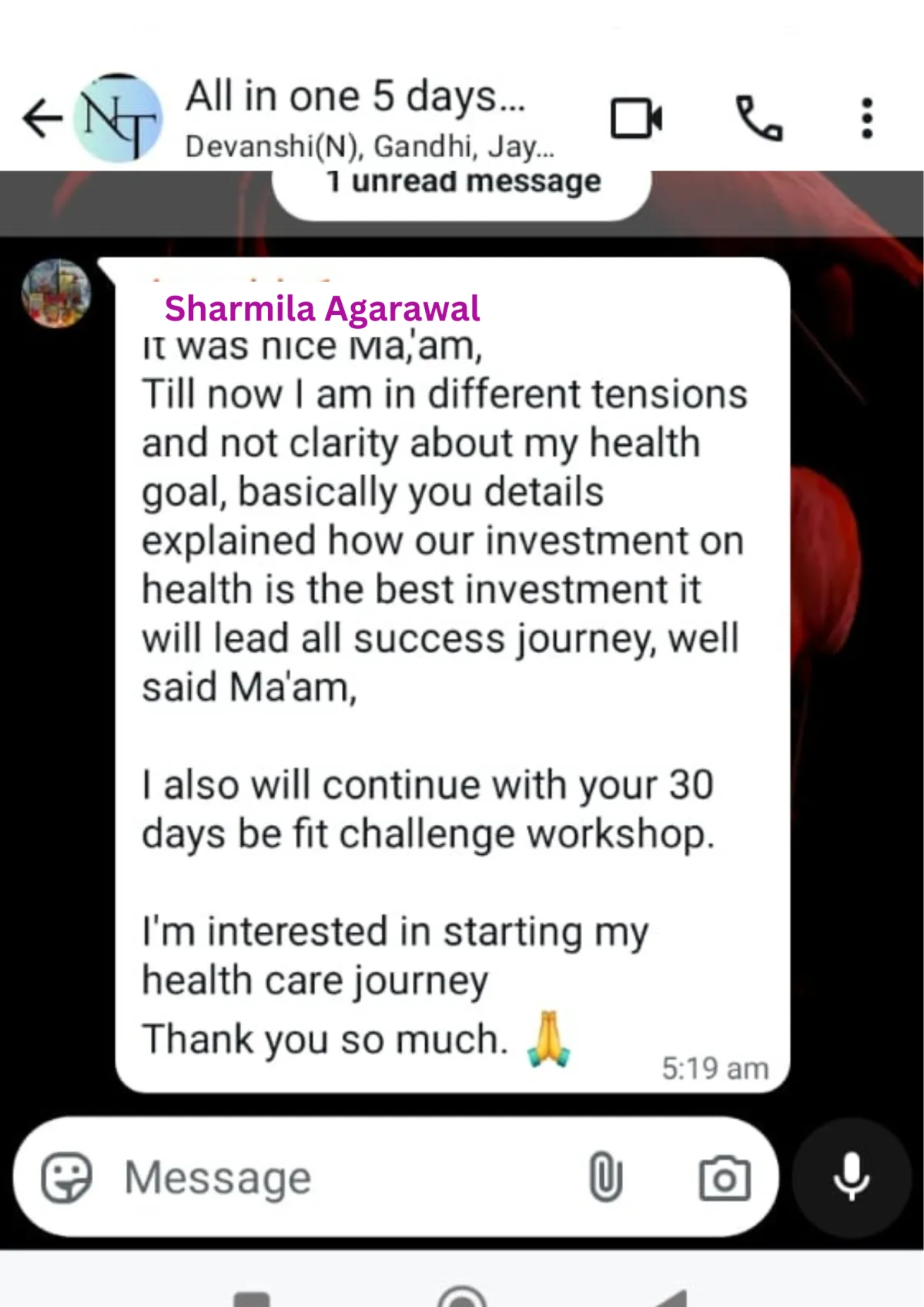
Task: Open the emoji and sticker picker
Action: click(x=66, y=1177)
